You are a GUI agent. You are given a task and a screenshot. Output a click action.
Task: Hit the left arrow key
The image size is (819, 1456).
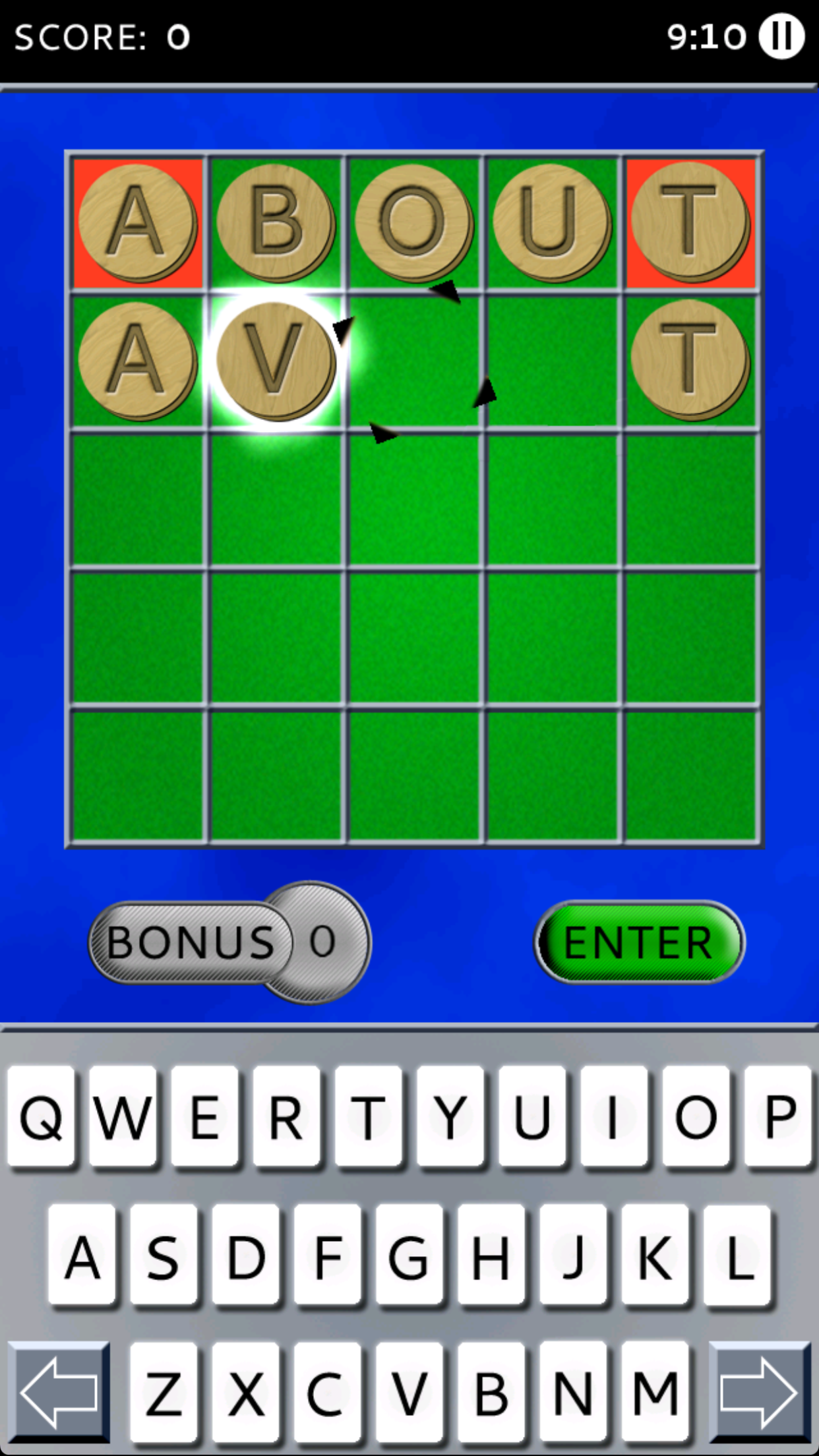click(x=59, y=1391)
